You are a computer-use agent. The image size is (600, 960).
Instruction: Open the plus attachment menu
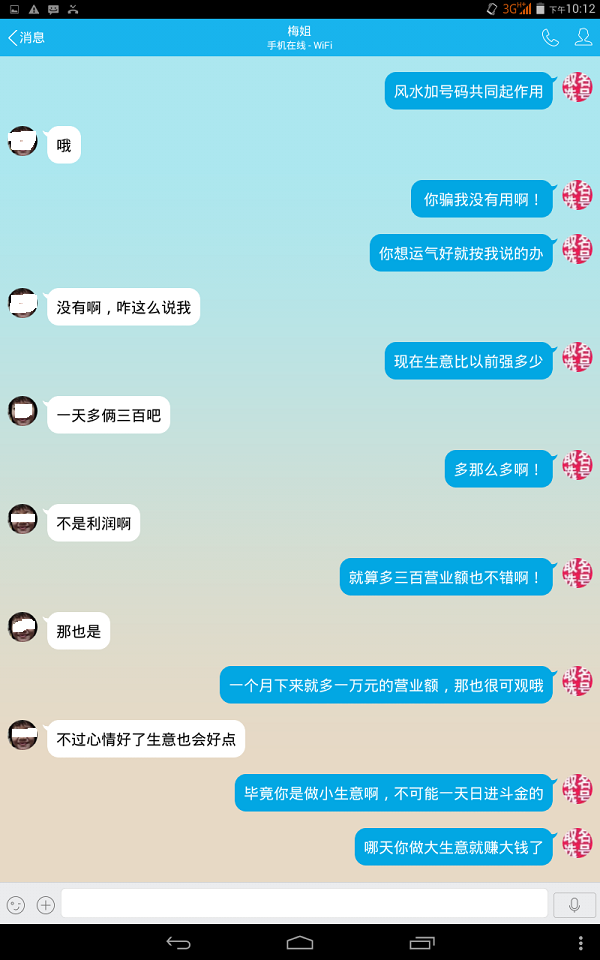point(45,905)
